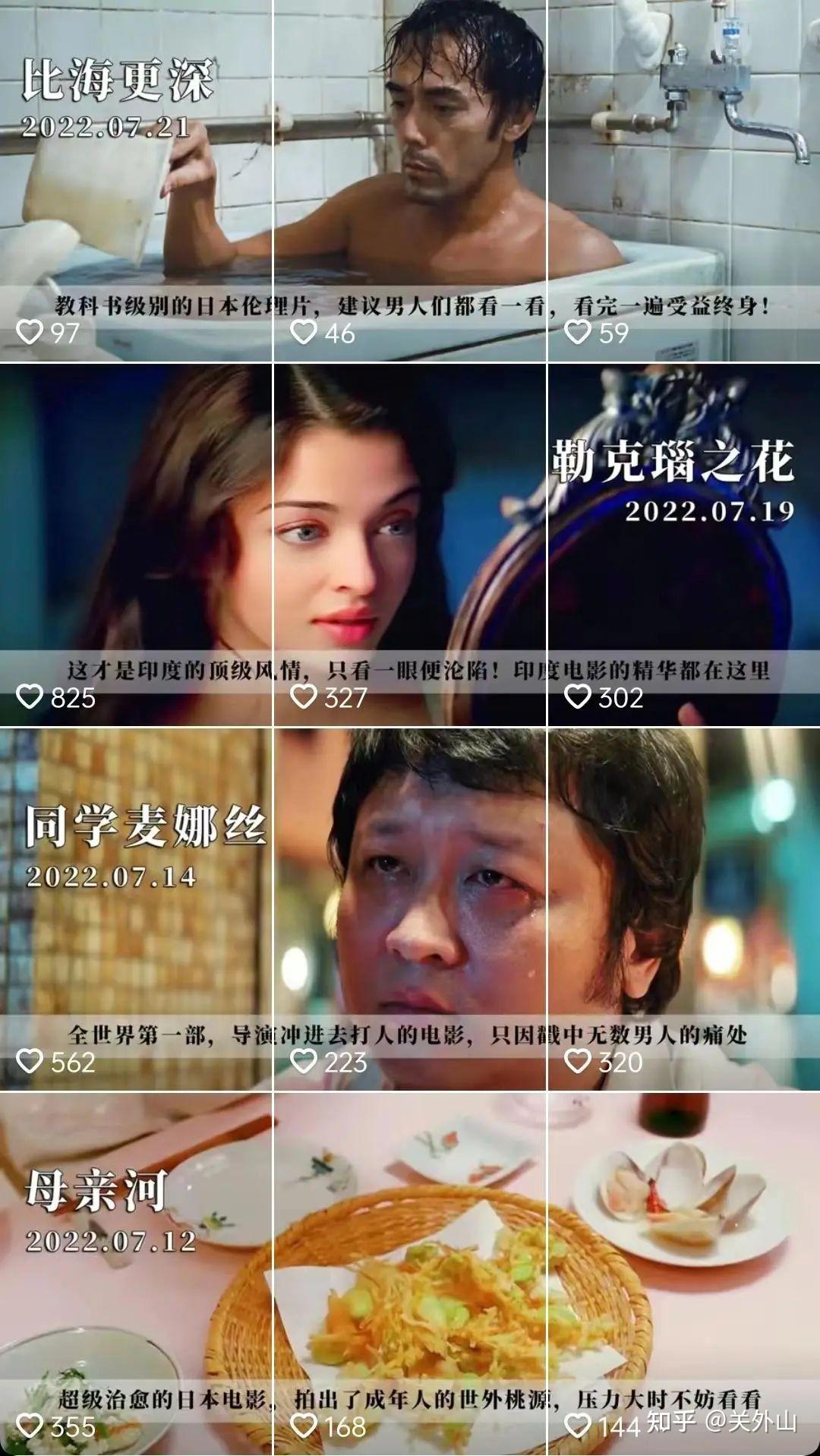Open the video tile showing 168 likes
Image resolution: width=820 pixels, height=1456 pixels.
click(x=409, y=1274)
